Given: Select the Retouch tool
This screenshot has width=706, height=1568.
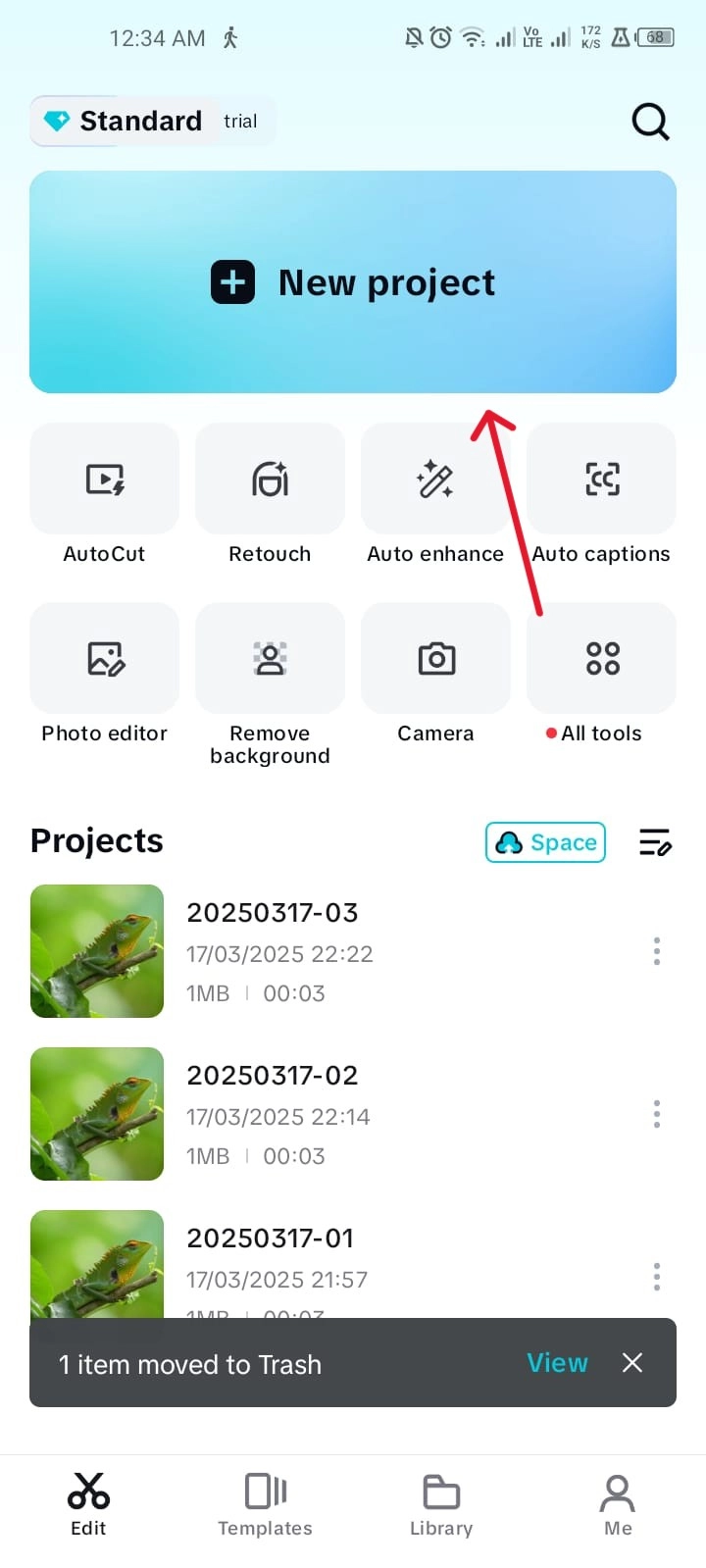Looking at the screenshot, I should point(270,495).
